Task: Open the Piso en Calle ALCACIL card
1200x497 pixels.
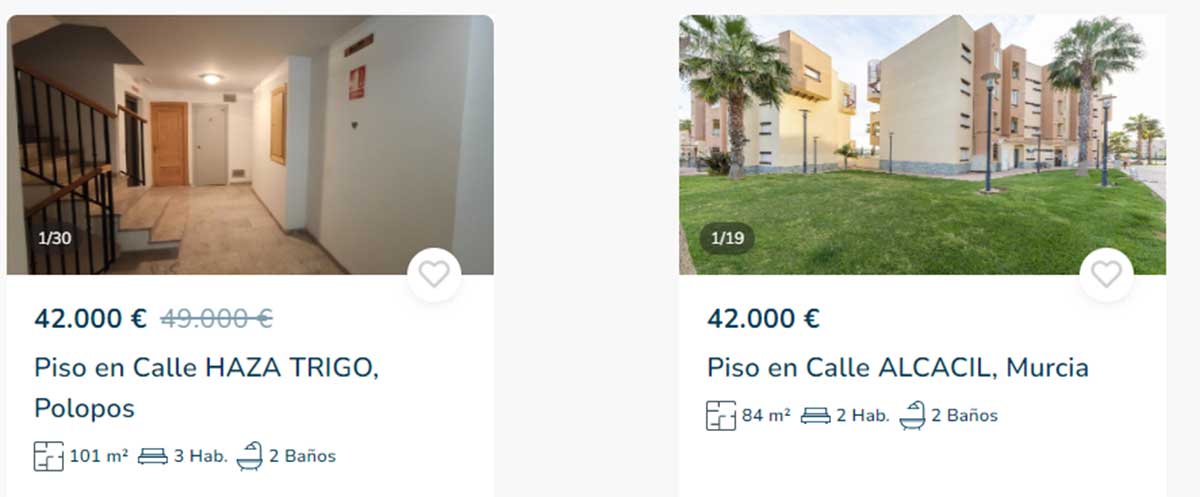Action: pyautogui.click(x=897, y=367)
